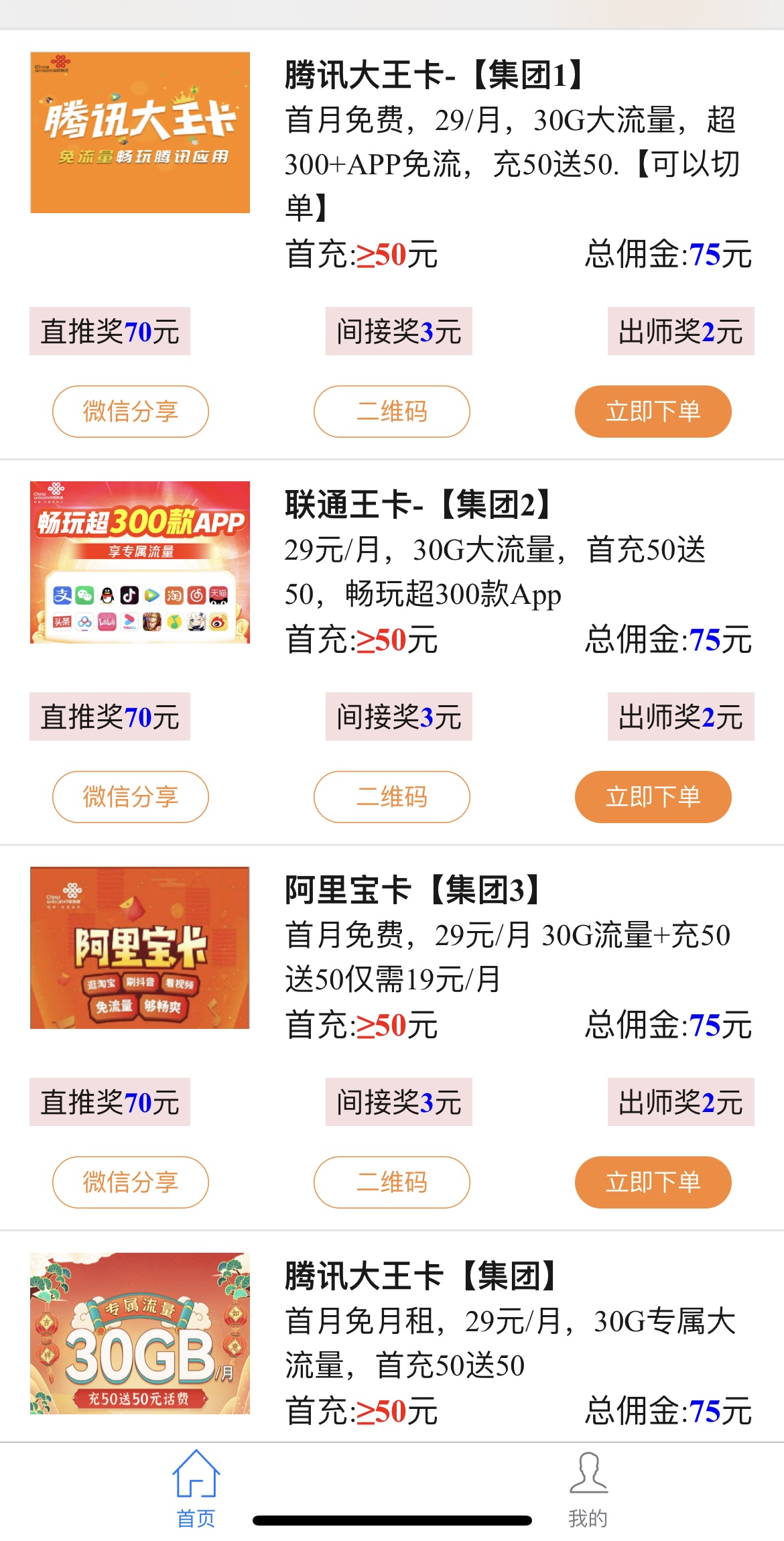View the 二维码 for 阿里宝卡【集团3】
Viewport: 784px width, 1541px height.
(x=392, y=1182)
